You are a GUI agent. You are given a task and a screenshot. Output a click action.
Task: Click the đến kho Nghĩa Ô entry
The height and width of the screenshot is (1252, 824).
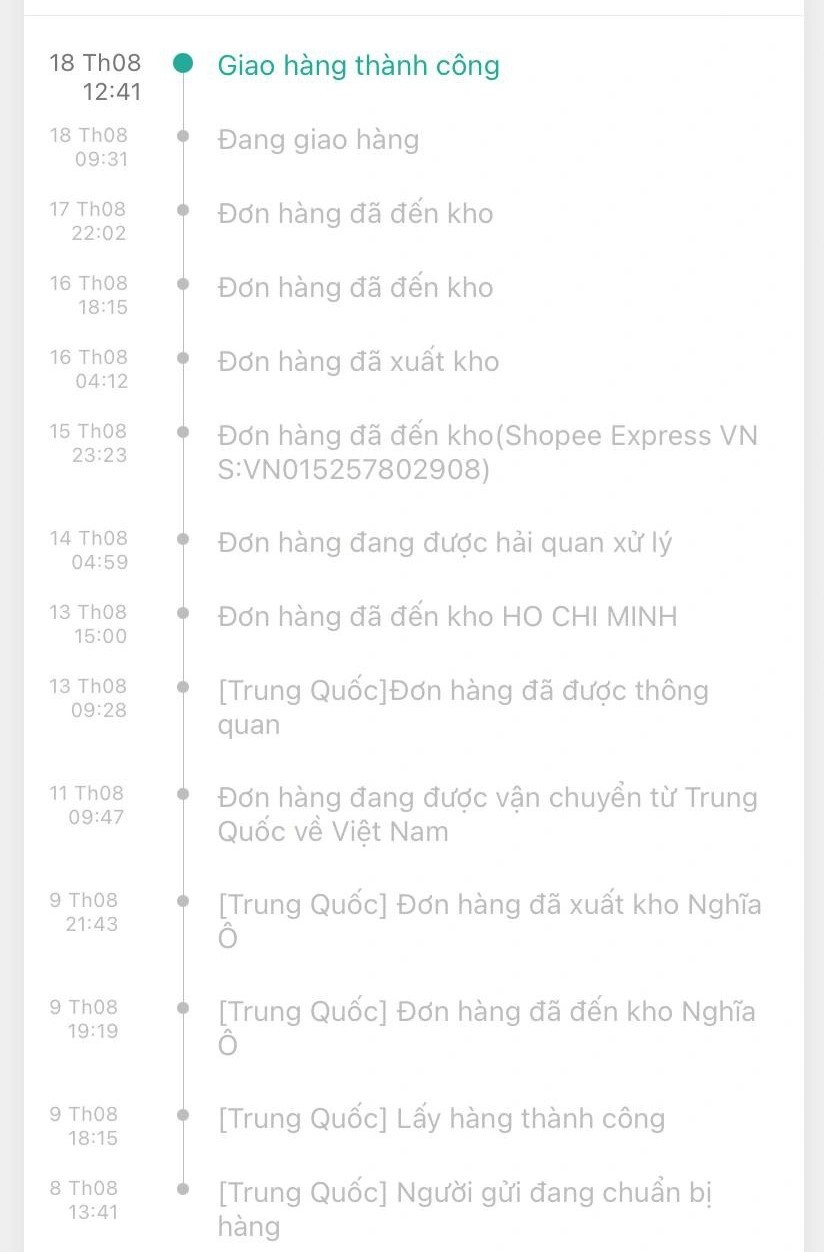[x=489, y=1027]
